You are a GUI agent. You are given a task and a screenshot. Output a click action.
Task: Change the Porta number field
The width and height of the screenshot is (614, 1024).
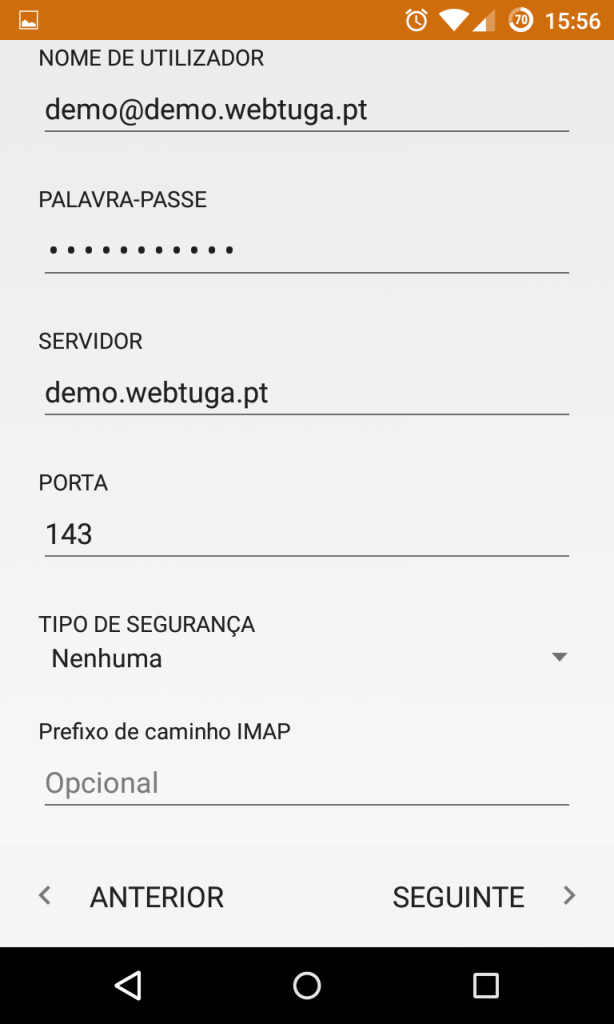[x=305, y=534]
